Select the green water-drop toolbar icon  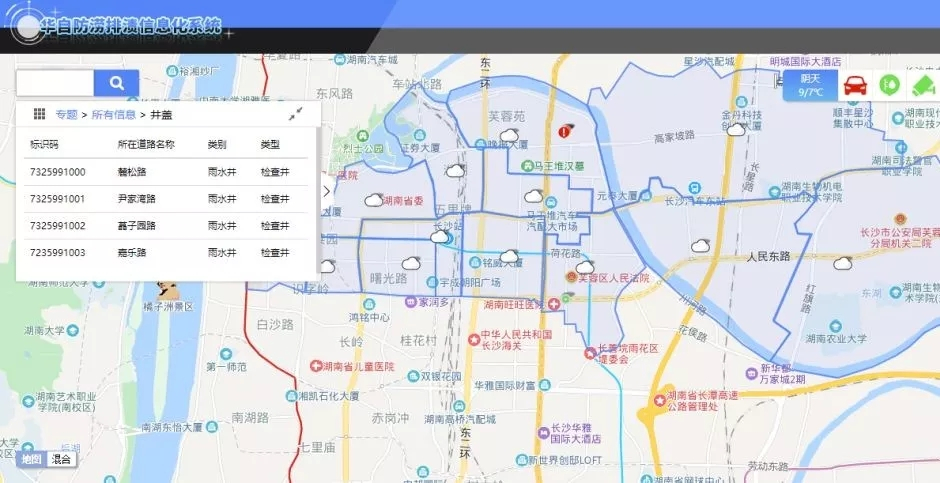[888, 85]
